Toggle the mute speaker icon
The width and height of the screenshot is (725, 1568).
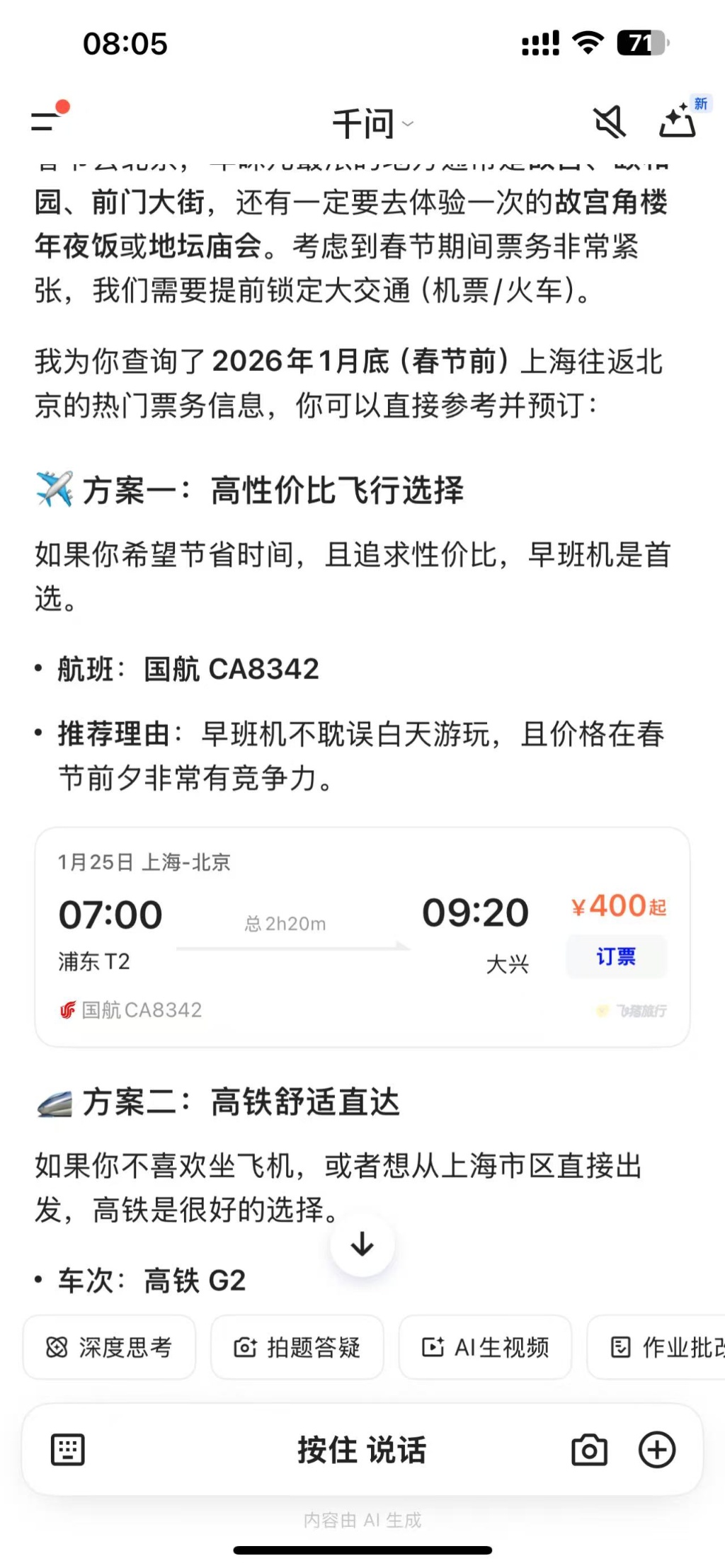pyautogui.click(x=609, y=122)
